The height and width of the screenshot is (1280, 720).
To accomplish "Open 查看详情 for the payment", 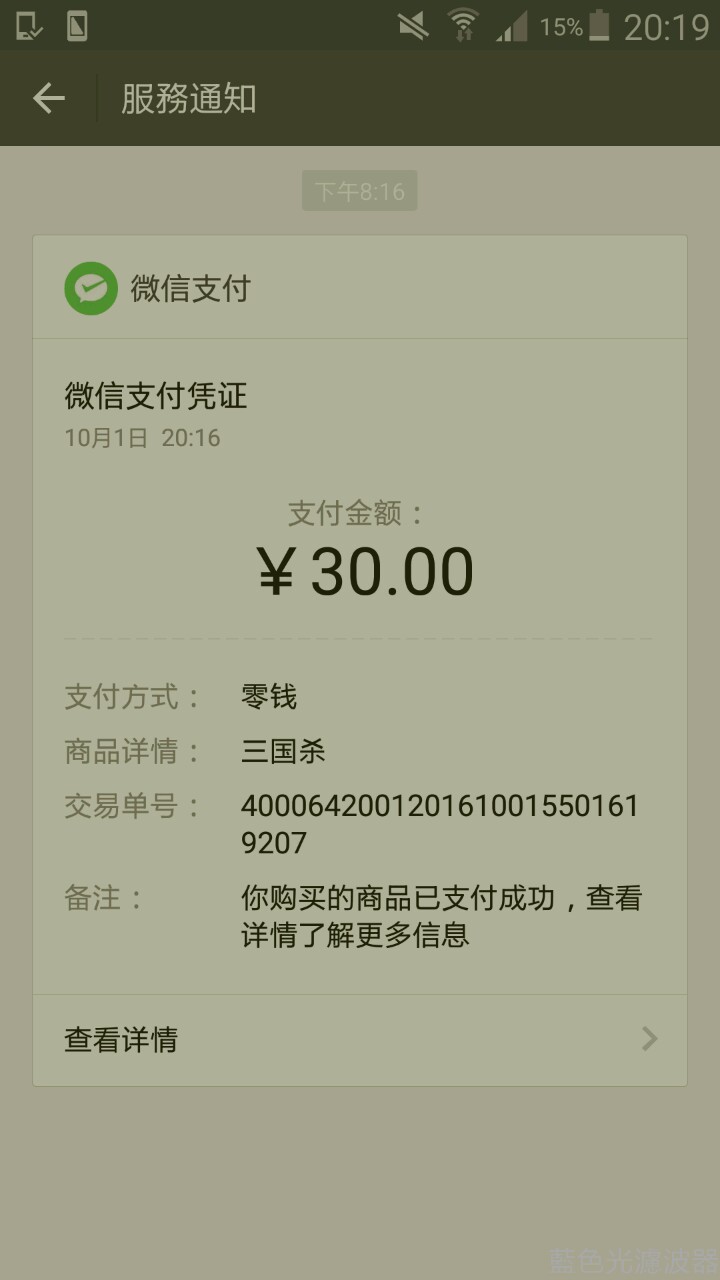I will coord(360,1040).
